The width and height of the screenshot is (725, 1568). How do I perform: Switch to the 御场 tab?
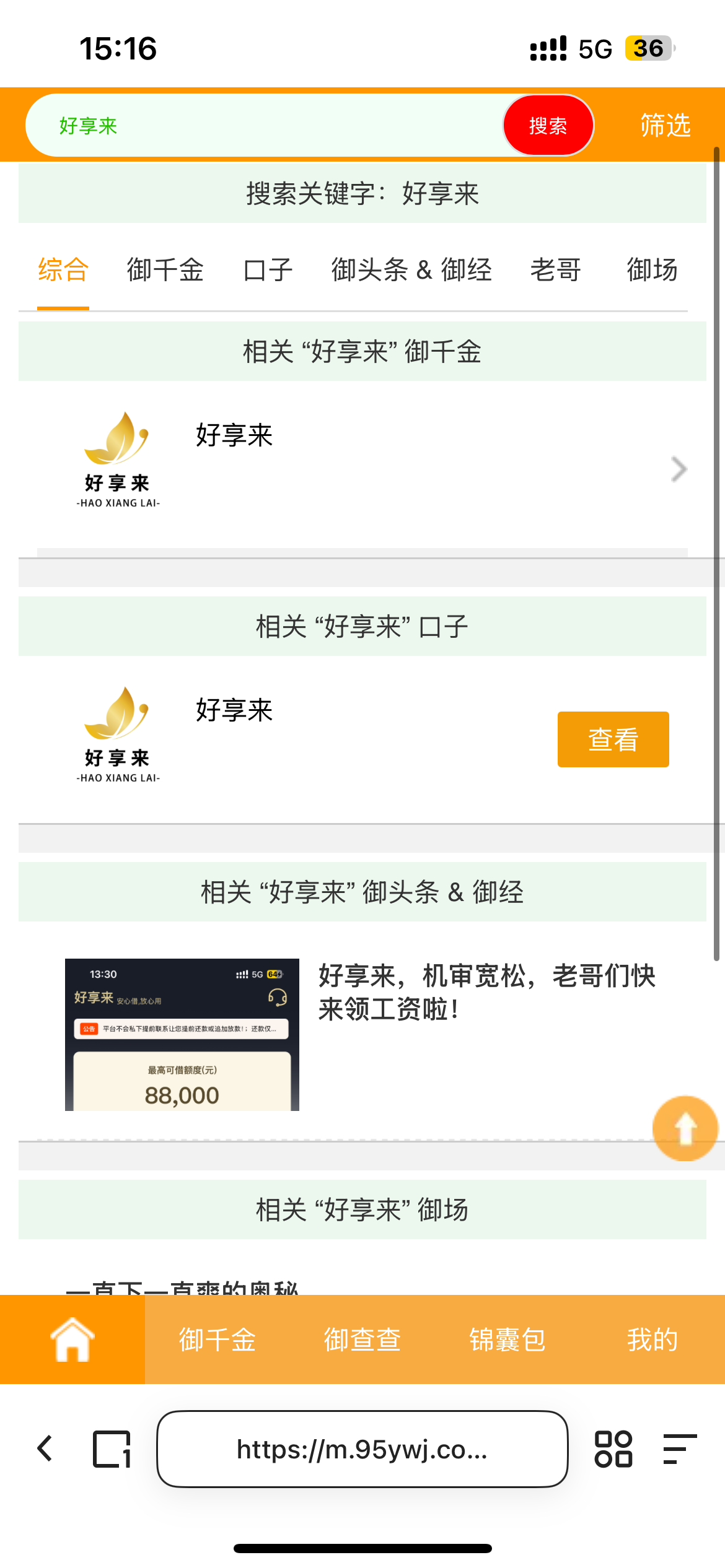coord(652,271)
